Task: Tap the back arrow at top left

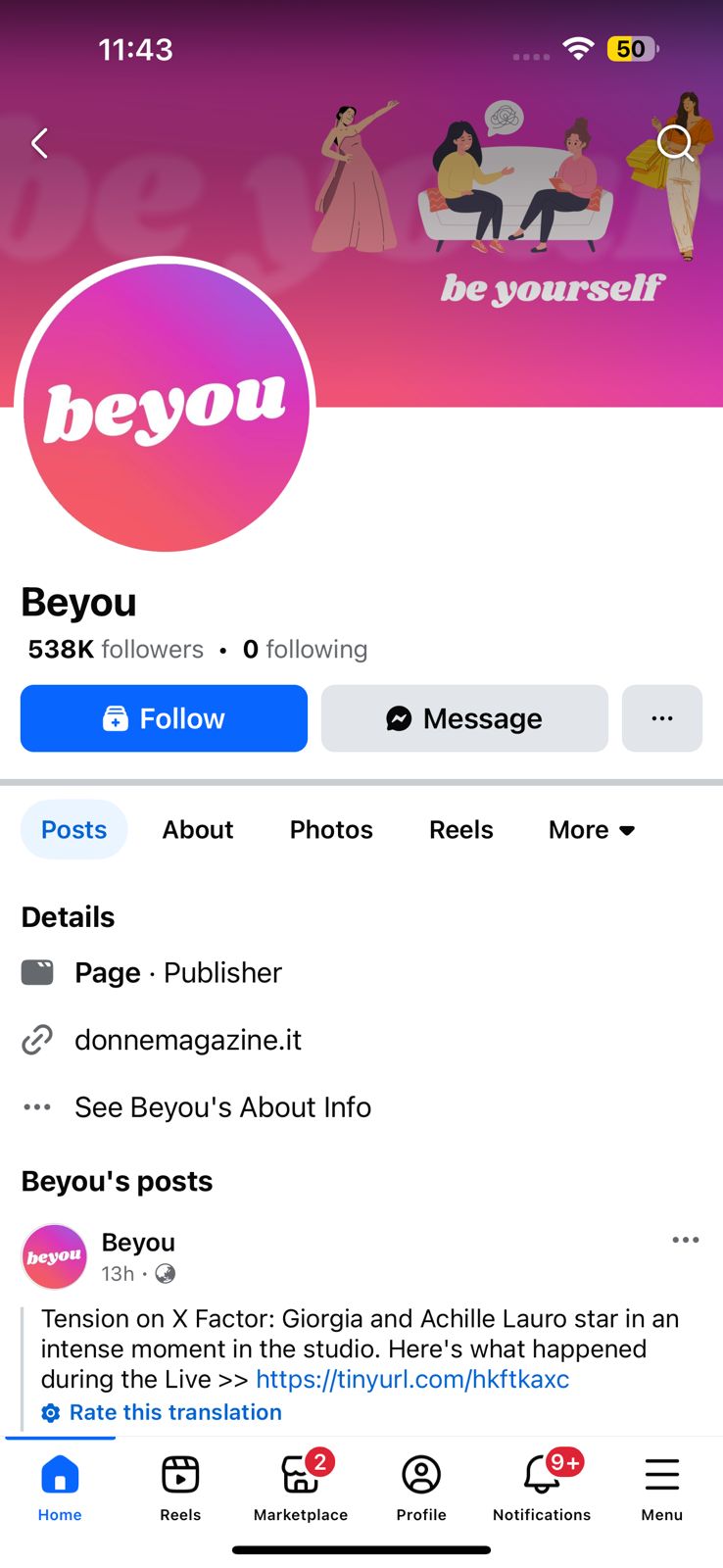Action: 39,143
